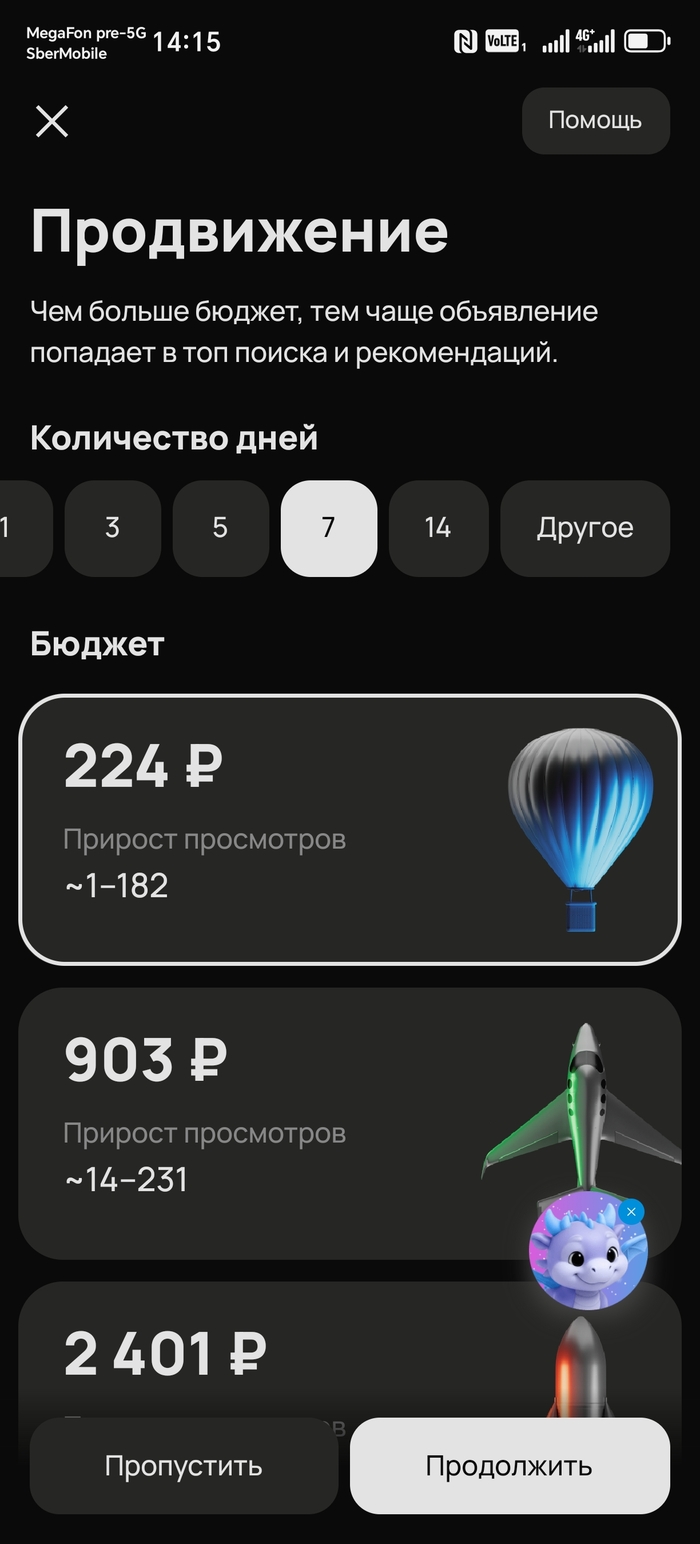700x1544 pixels.
Task: Set the number of days to 5
Action: [220, 528]
